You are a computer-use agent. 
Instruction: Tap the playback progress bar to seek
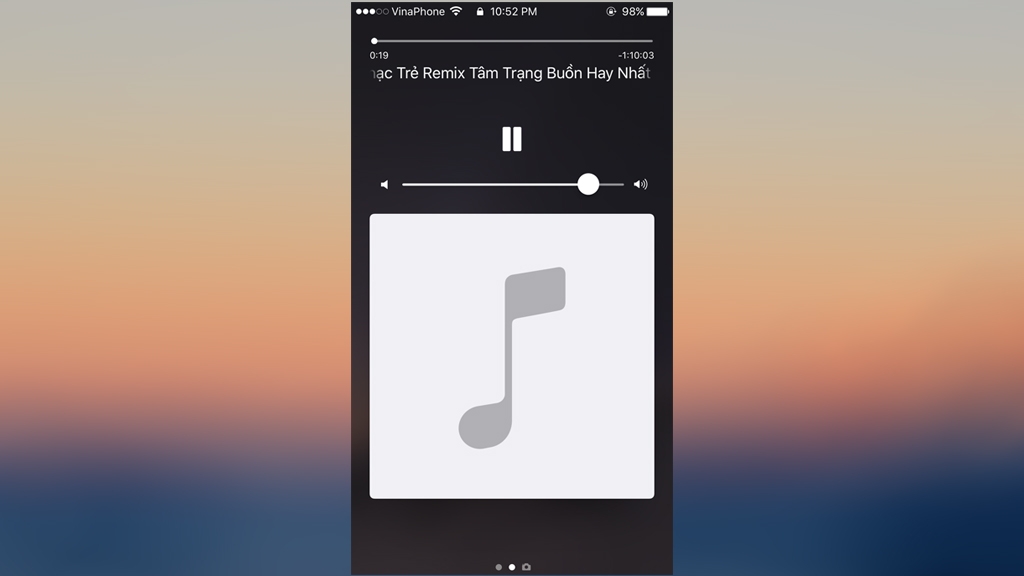(512, 41)
